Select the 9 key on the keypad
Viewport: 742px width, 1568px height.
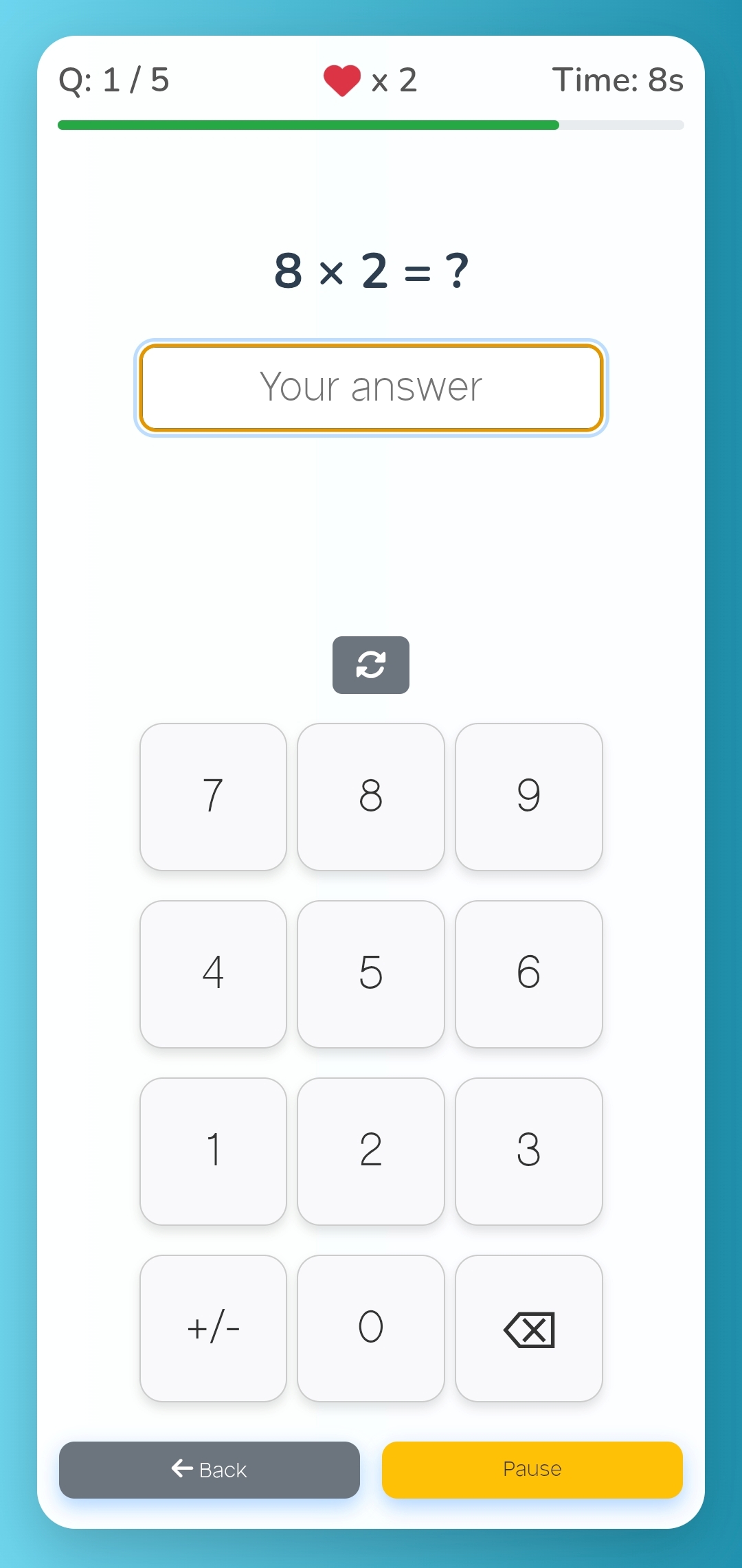[x=528, y=796]
